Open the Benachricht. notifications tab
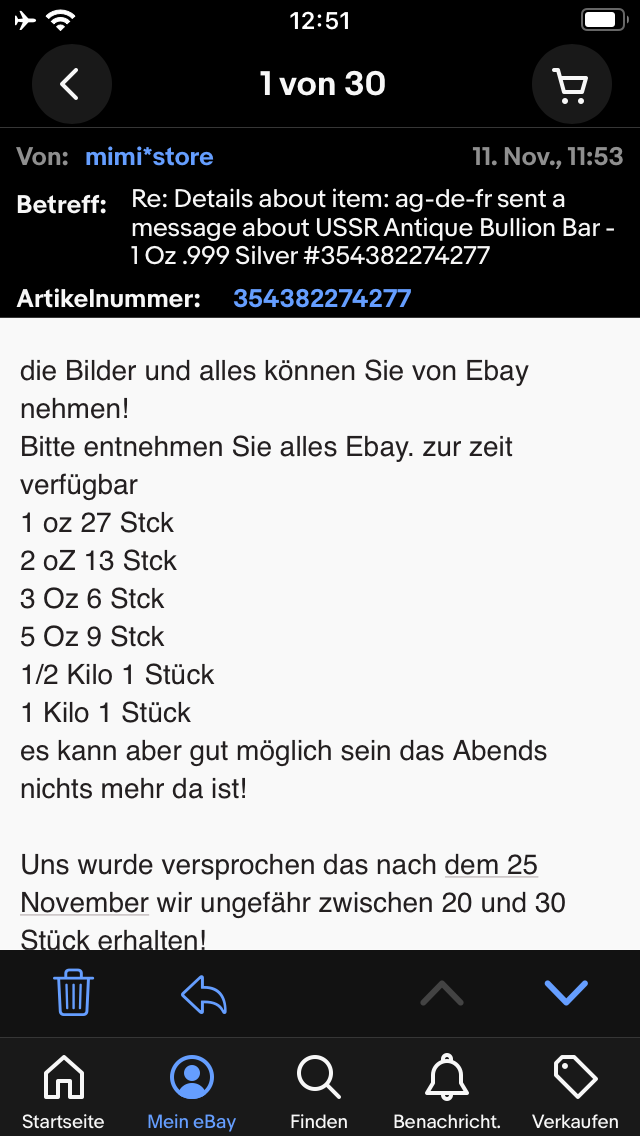 [447, 1092]
